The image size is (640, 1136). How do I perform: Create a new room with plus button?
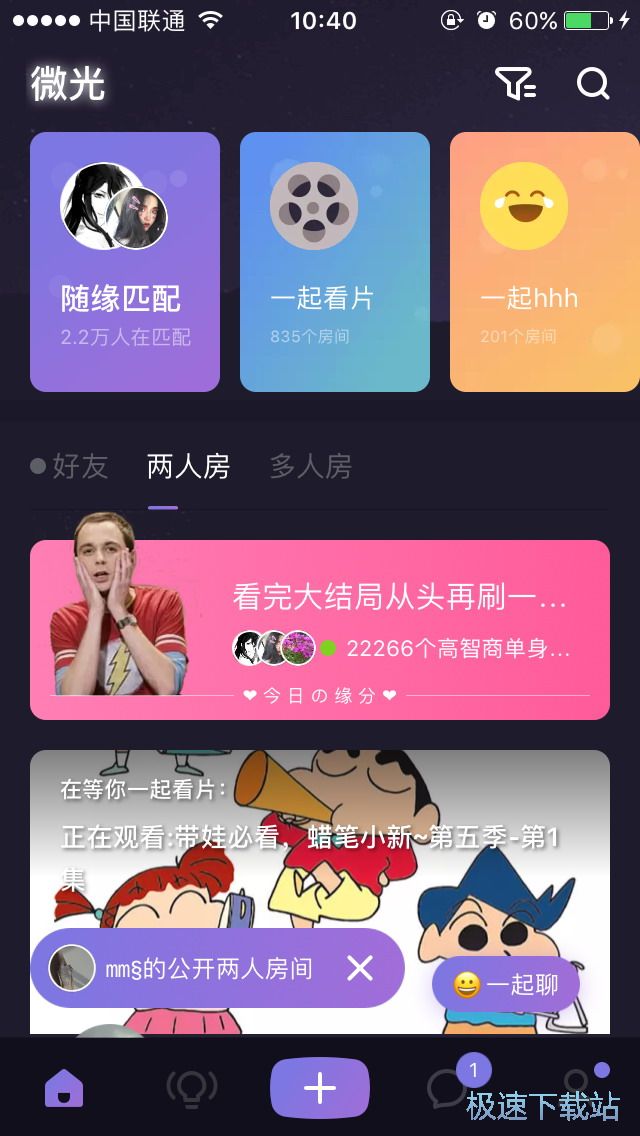point(320,1088)
